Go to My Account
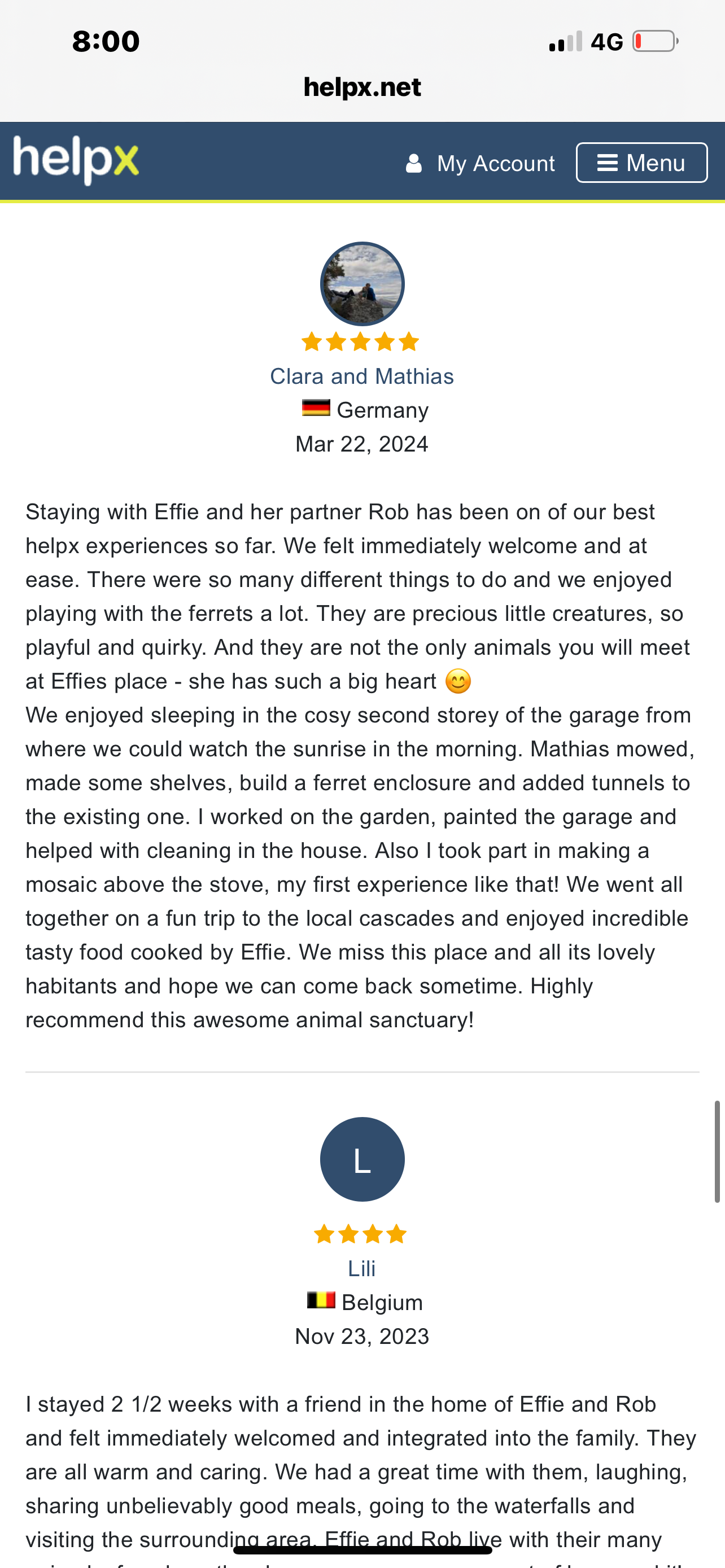This screenshot has height=1568, width=725. tap(481, 163)
